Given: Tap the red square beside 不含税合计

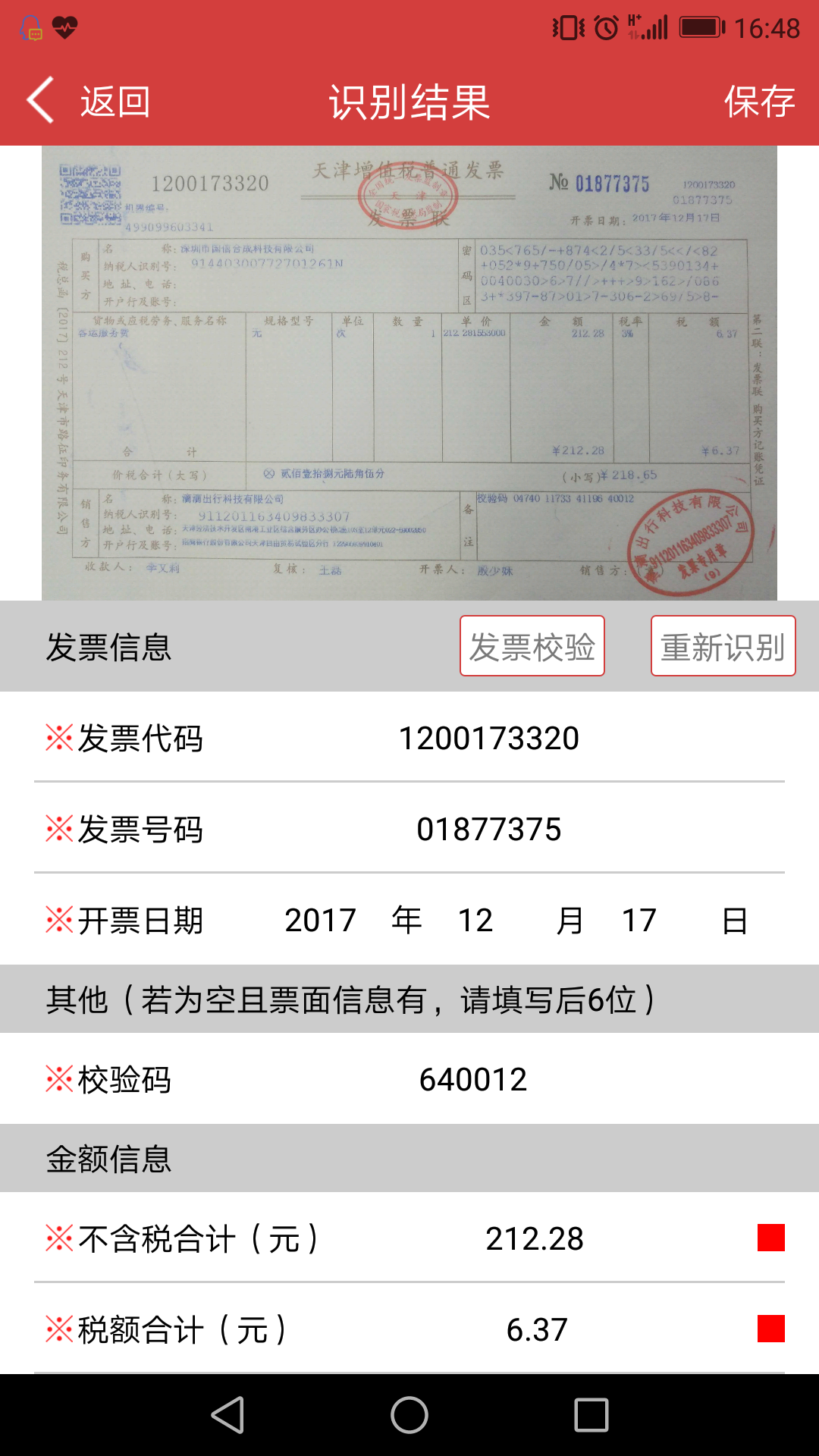Looking at the screenshot, I should click(x=770, y=1238).
